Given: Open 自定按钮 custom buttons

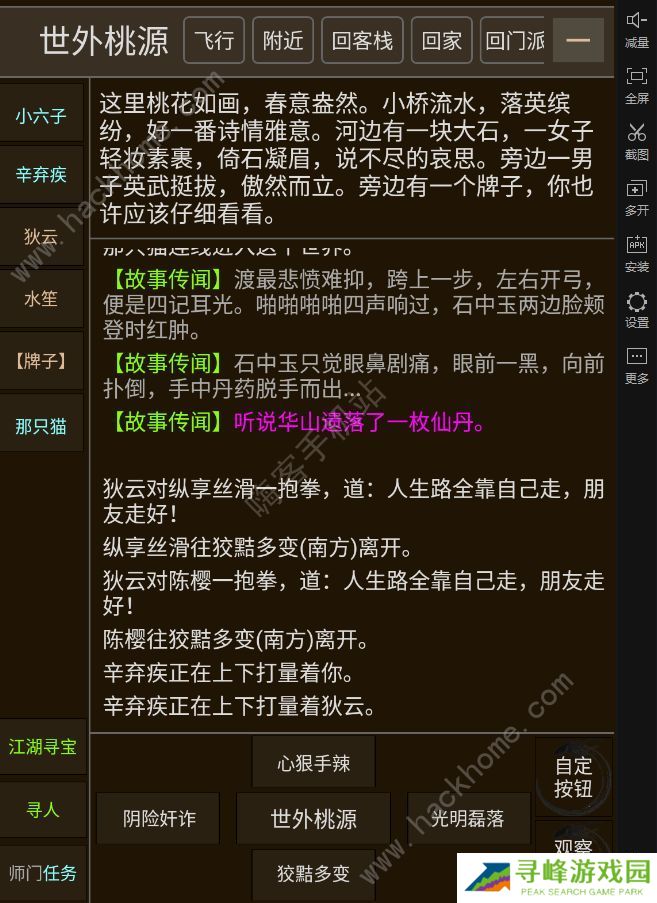Looking at the screenshot, I should [x=574, y=777].
